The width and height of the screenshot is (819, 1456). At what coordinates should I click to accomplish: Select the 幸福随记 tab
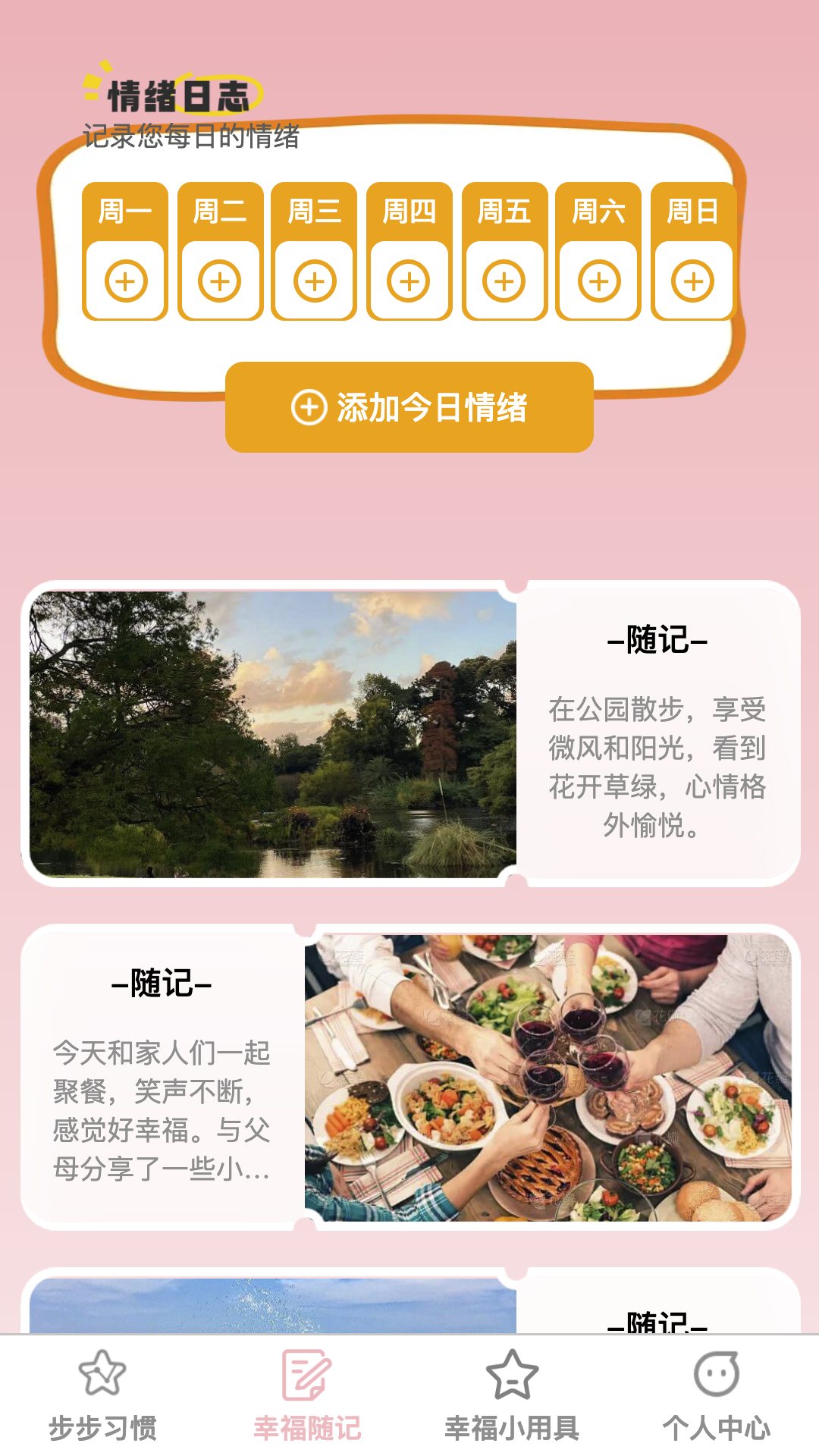[307, 1396]
